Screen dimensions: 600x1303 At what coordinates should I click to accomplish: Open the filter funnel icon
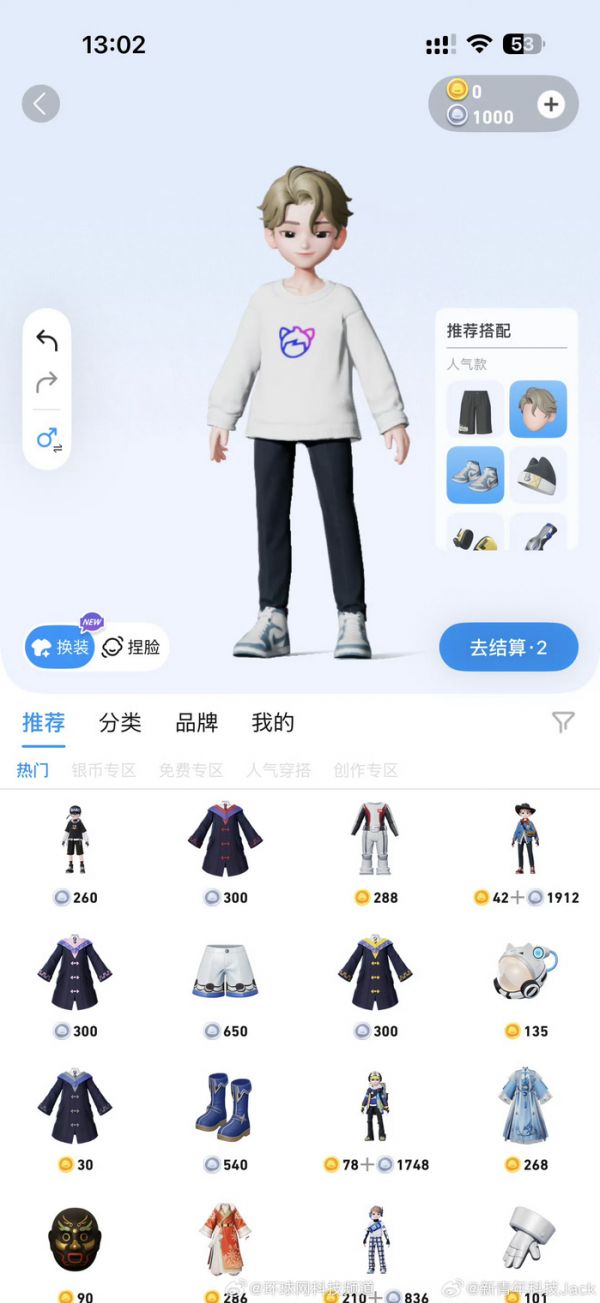(563, 722)
